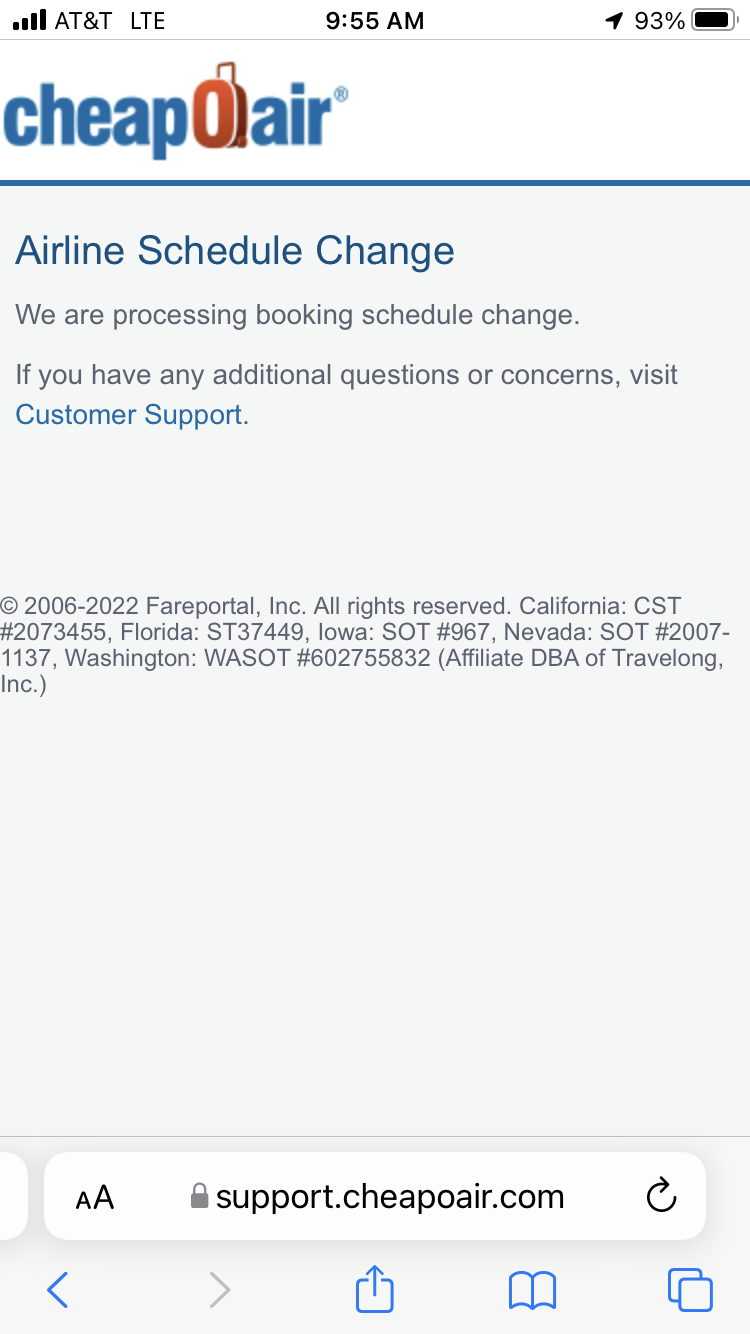The height and width of the screenshot is (1334, 750).
Task: Open the tab switcher icon
Action: click(689, 1290)
